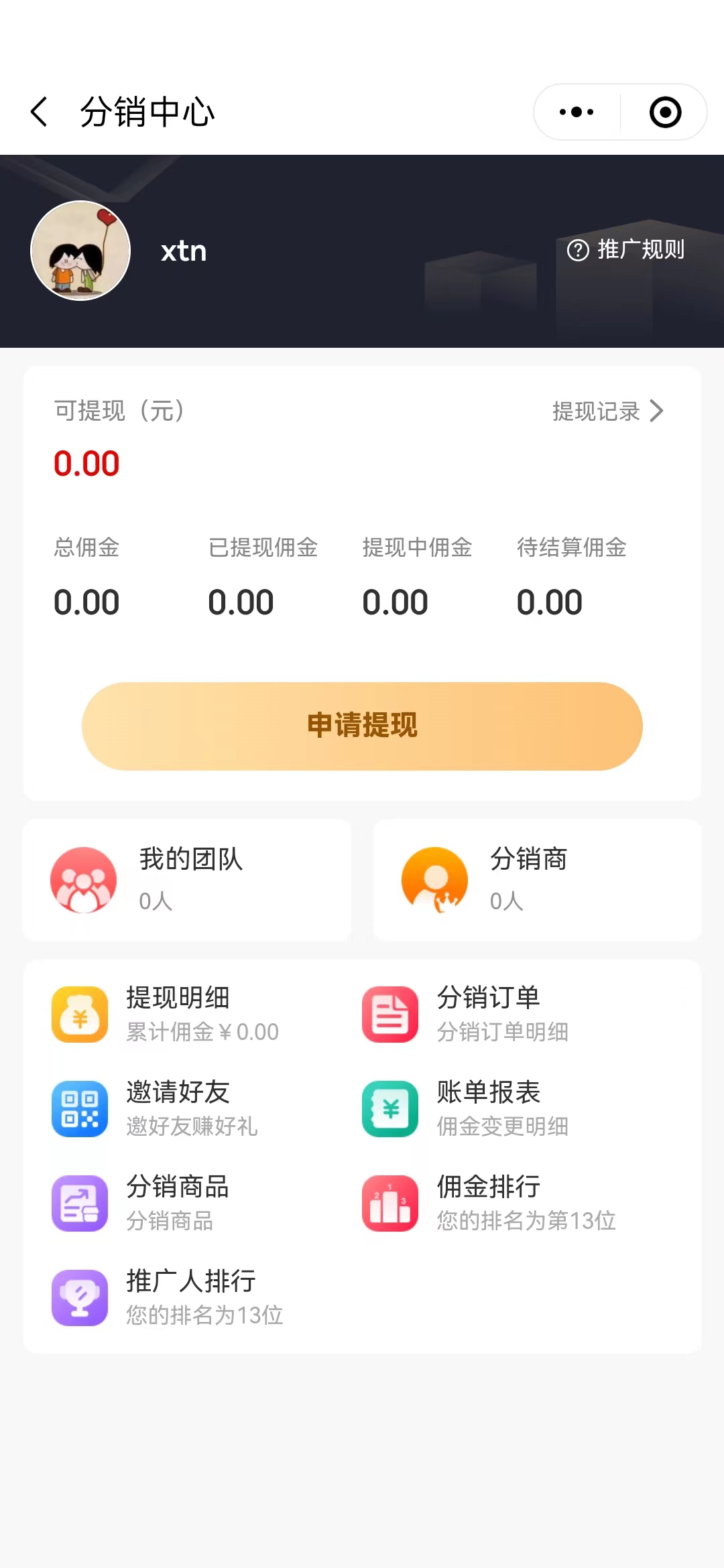724x1568 pixels.
Task: Check 佣金排行 commission ranking
Action: click(488, 1203)
